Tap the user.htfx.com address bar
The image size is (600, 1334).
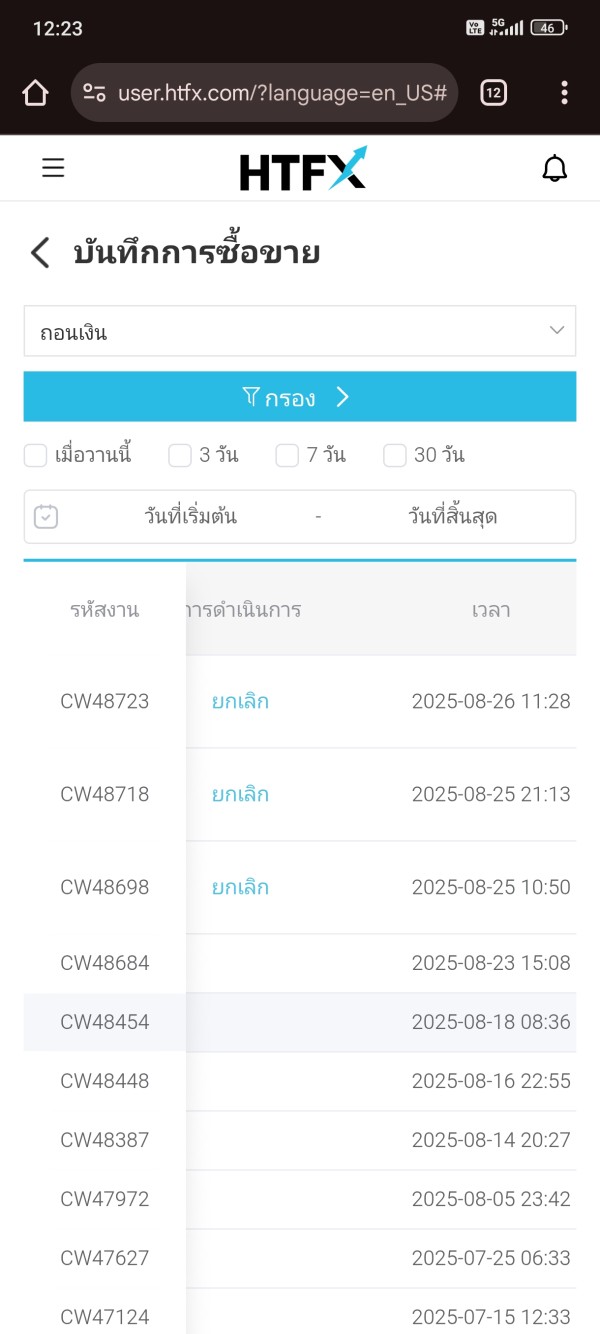[264, 93]
